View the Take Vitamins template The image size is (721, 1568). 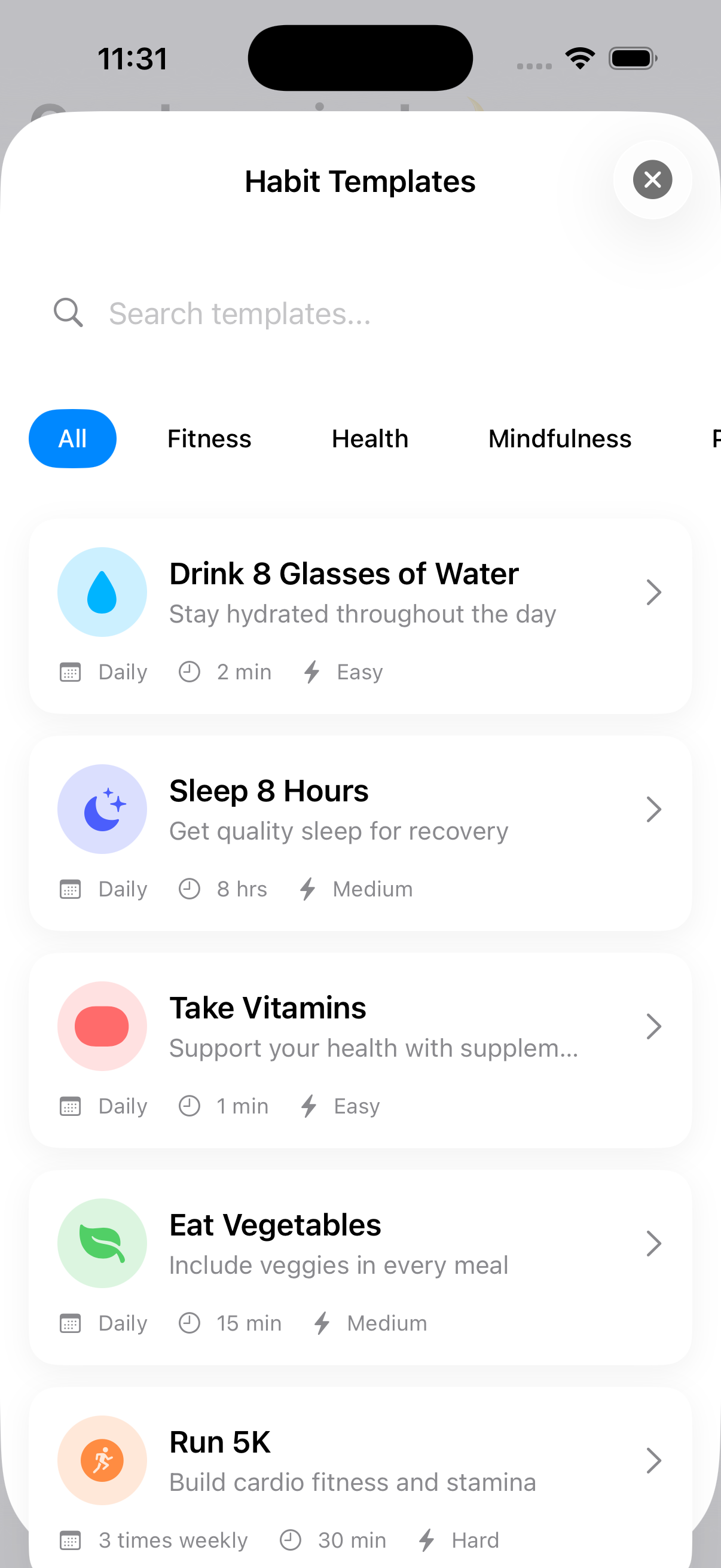360,1050
